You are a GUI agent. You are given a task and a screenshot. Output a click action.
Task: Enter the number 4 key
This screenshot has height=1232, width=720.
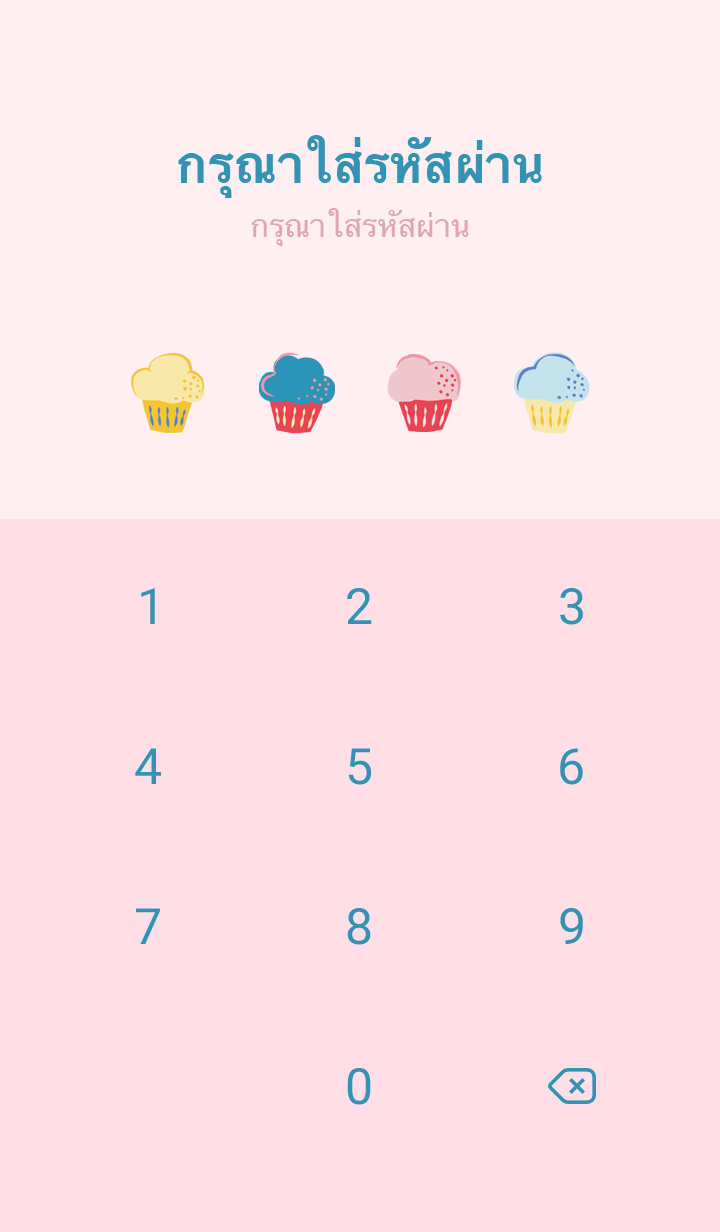(x=148, y=767)
